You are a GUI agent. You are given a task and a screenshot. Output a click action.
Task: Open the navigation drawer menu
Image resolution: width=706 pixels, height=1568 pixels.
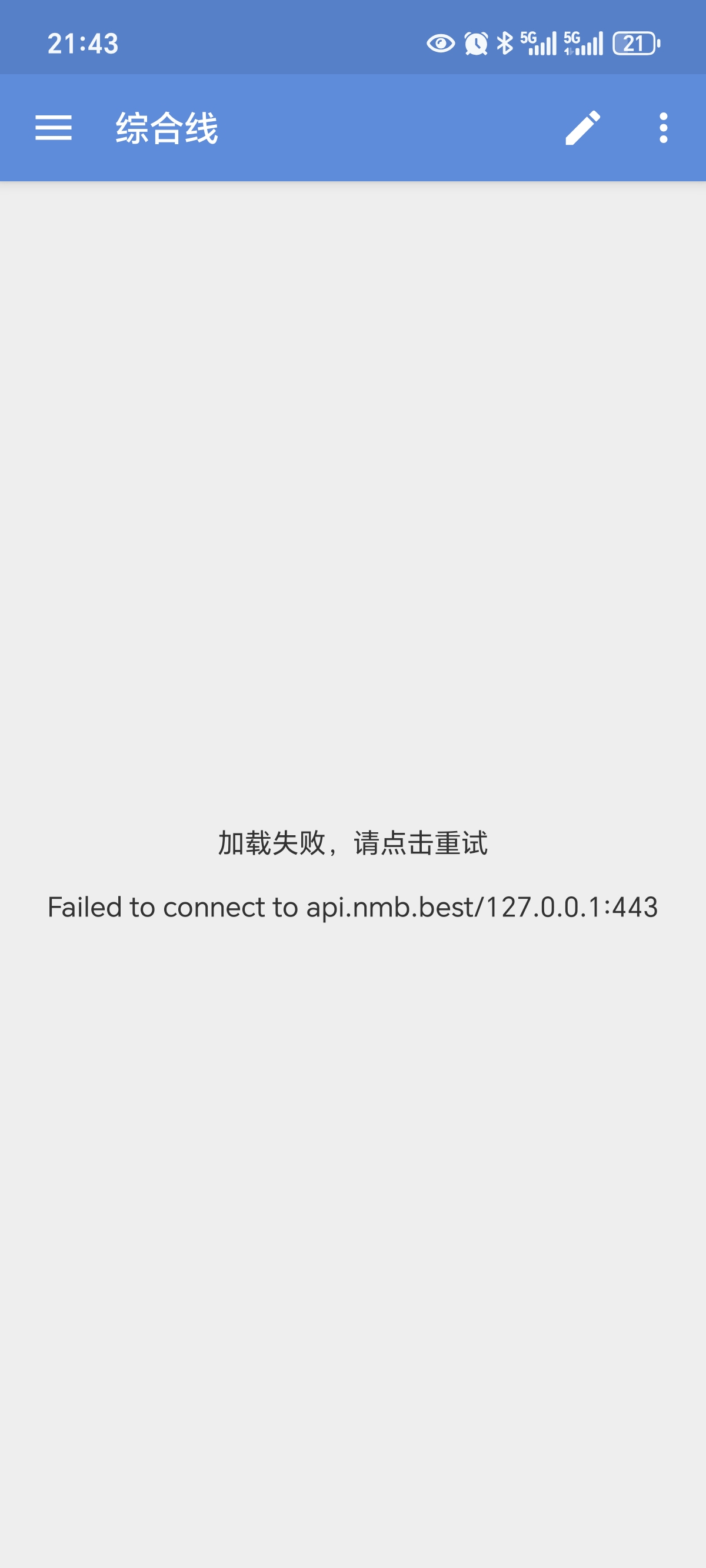(x=54, y=128)
